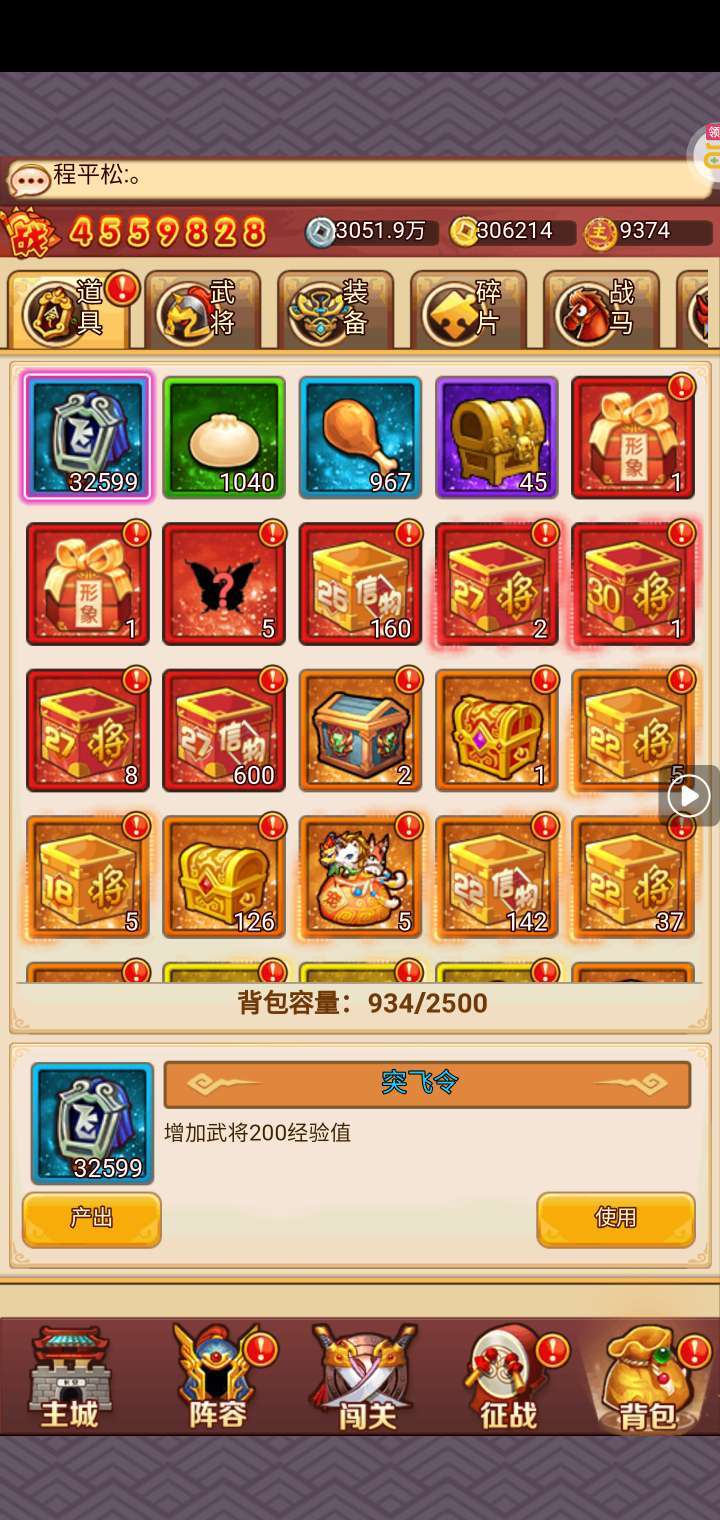Image resolution: width=720 pixels, height=1520 pixels.
Task: Switch to the 武将 tab
Action: pyautogui.click(x=203, y=310)
